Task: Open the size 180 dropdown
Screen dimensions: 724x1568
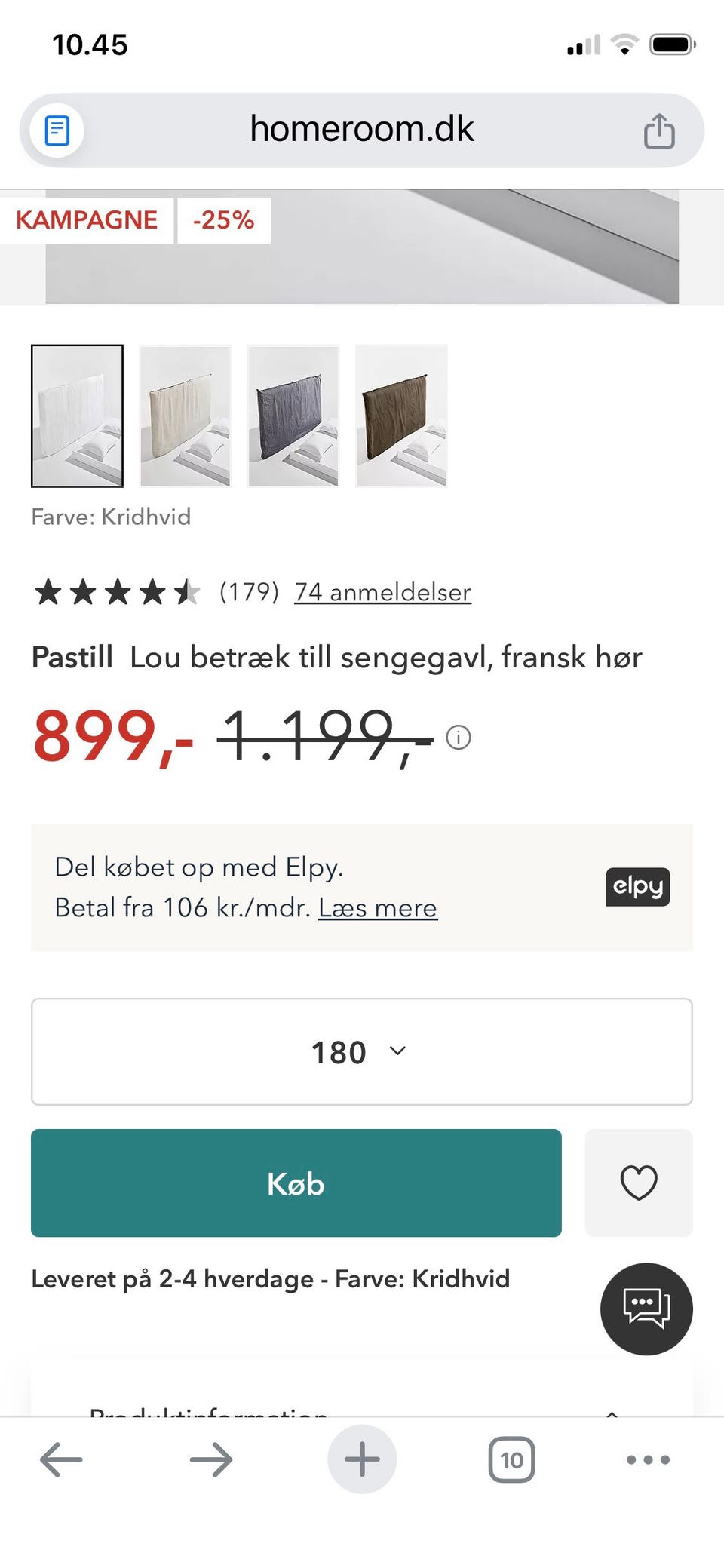Action: click(x=361, y=1052)
